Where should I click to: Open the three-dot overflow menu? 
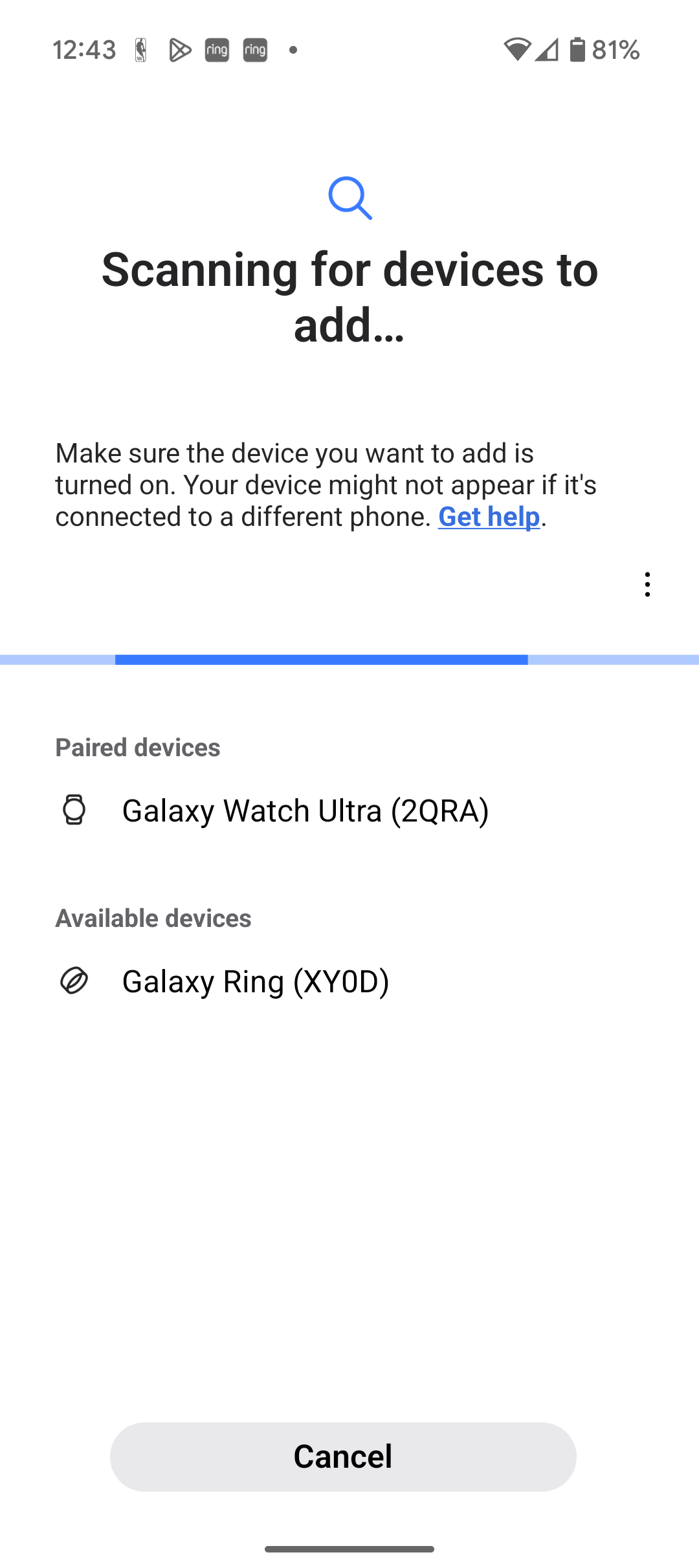647,584
